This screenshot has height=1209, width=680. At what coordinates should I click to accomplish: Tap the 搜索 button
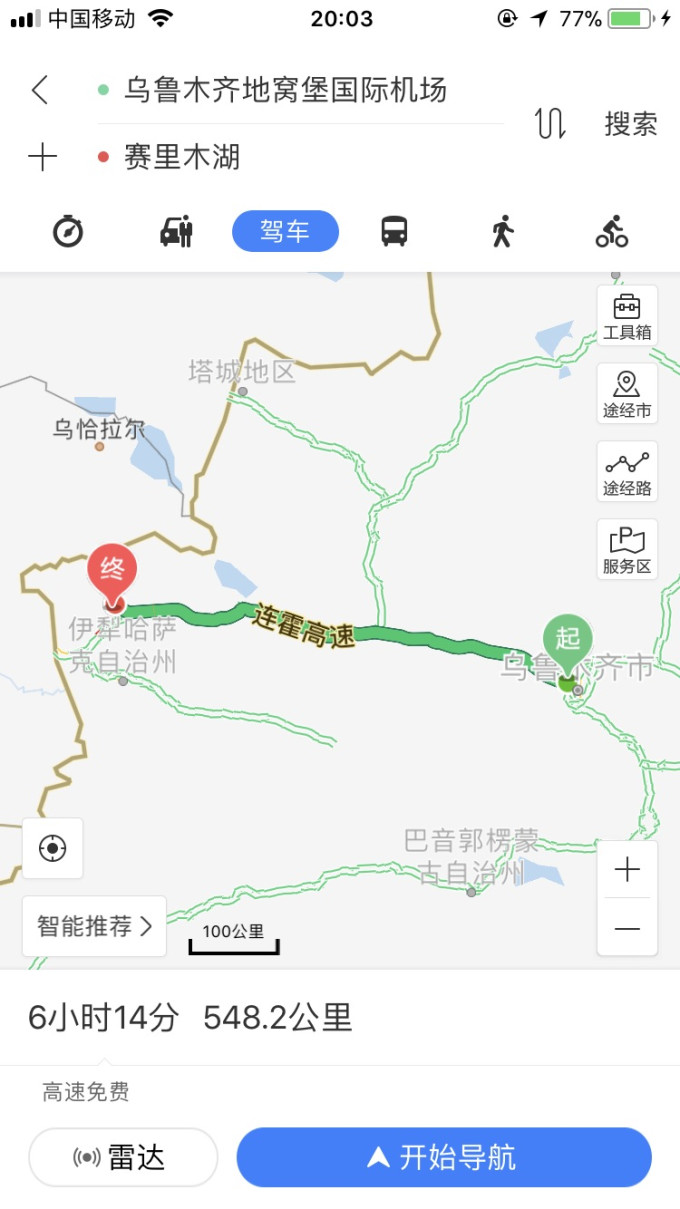click(631, 124)
